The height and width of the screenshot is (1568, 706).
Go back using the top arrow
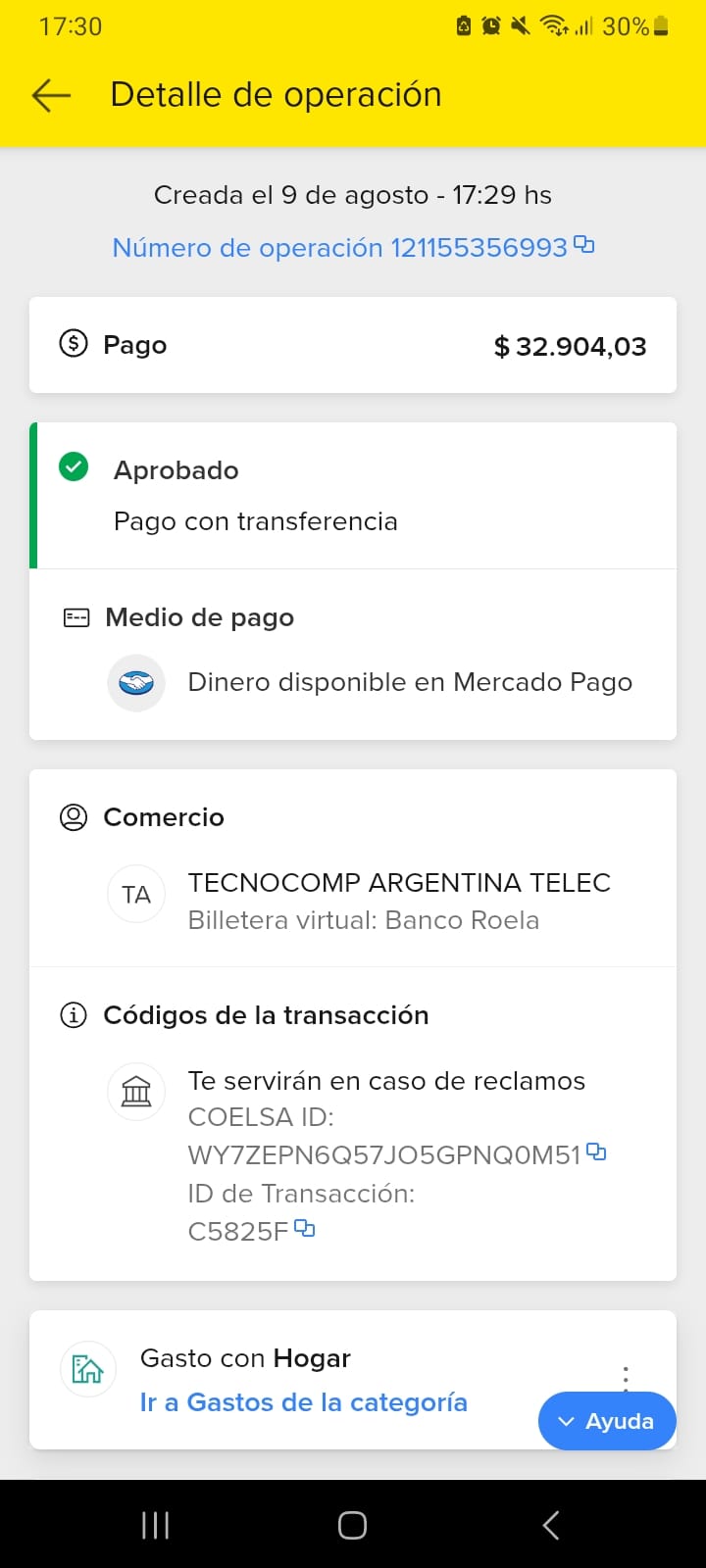pyautogui.click(x=51, y=95)
